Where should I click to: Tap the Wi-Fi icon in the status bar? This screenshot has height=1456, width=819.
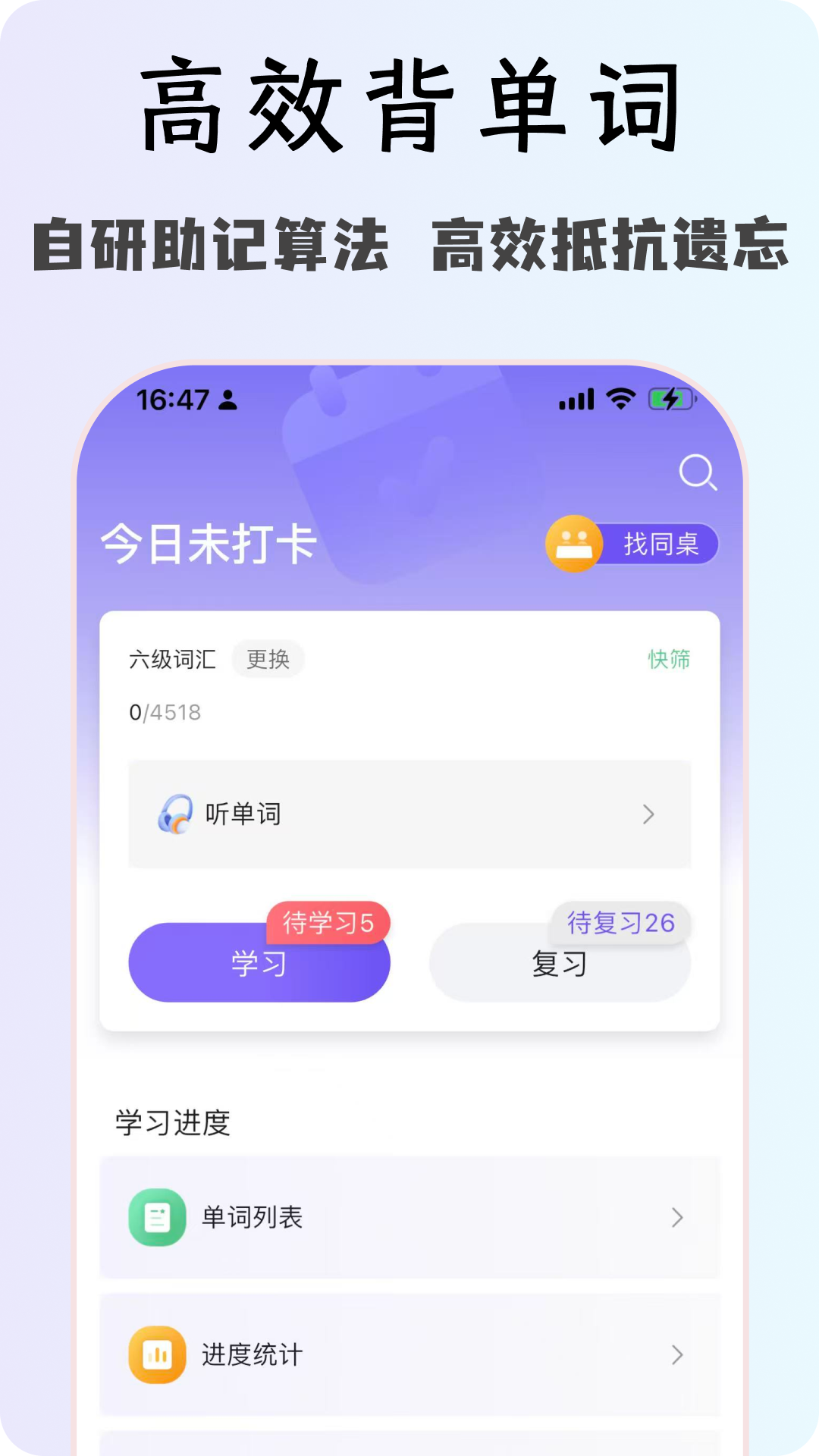click(x=620, y=400)
